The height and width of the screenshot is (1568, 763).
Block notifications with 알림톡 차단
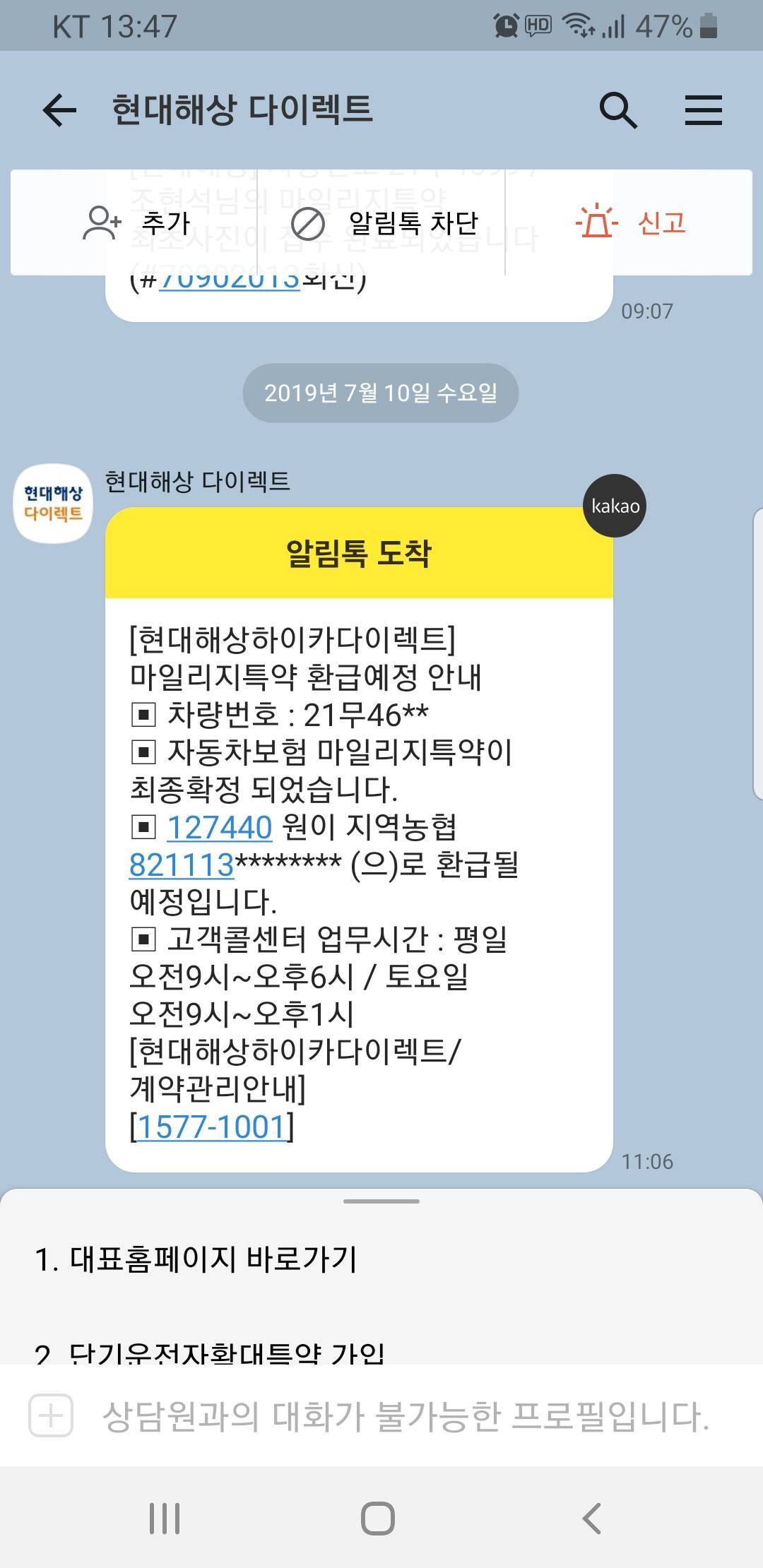386,223
